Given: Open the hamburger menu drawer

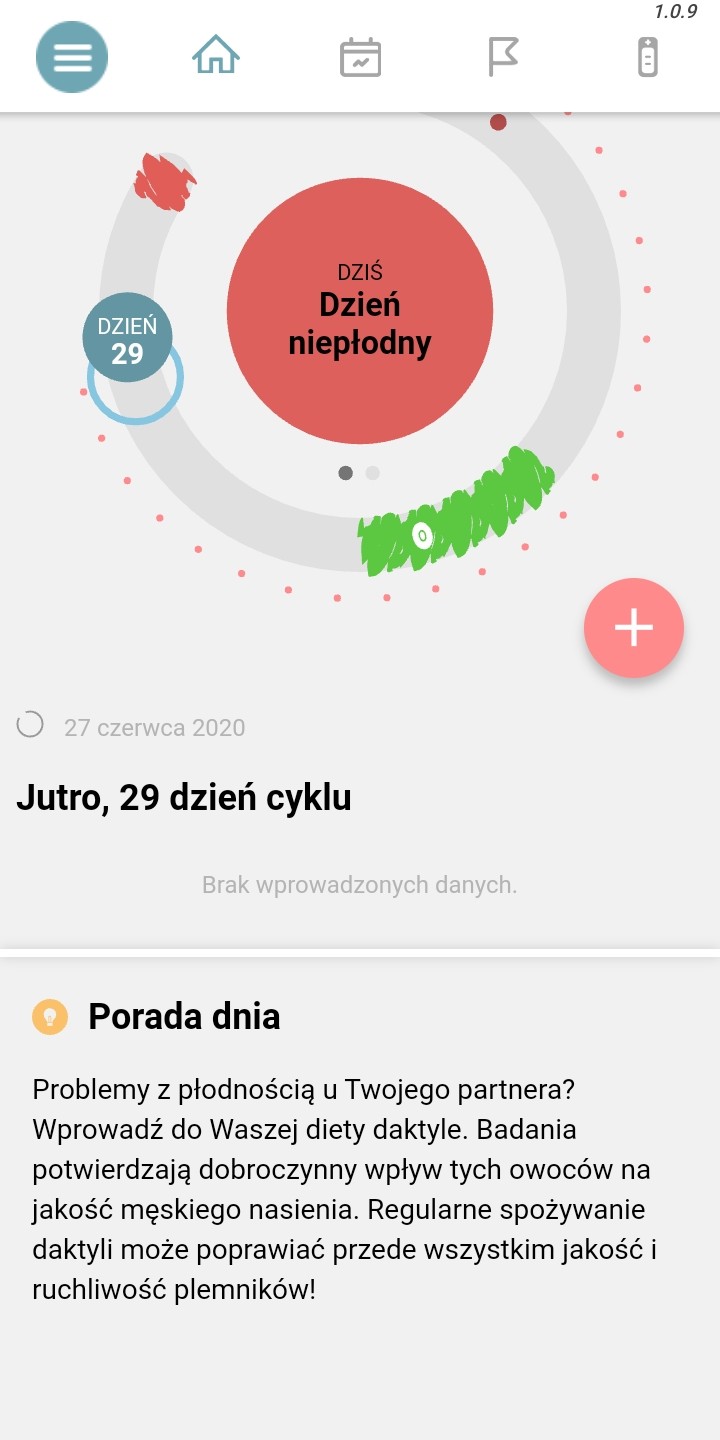Looking at the screenshot, I should coord(72,57).
